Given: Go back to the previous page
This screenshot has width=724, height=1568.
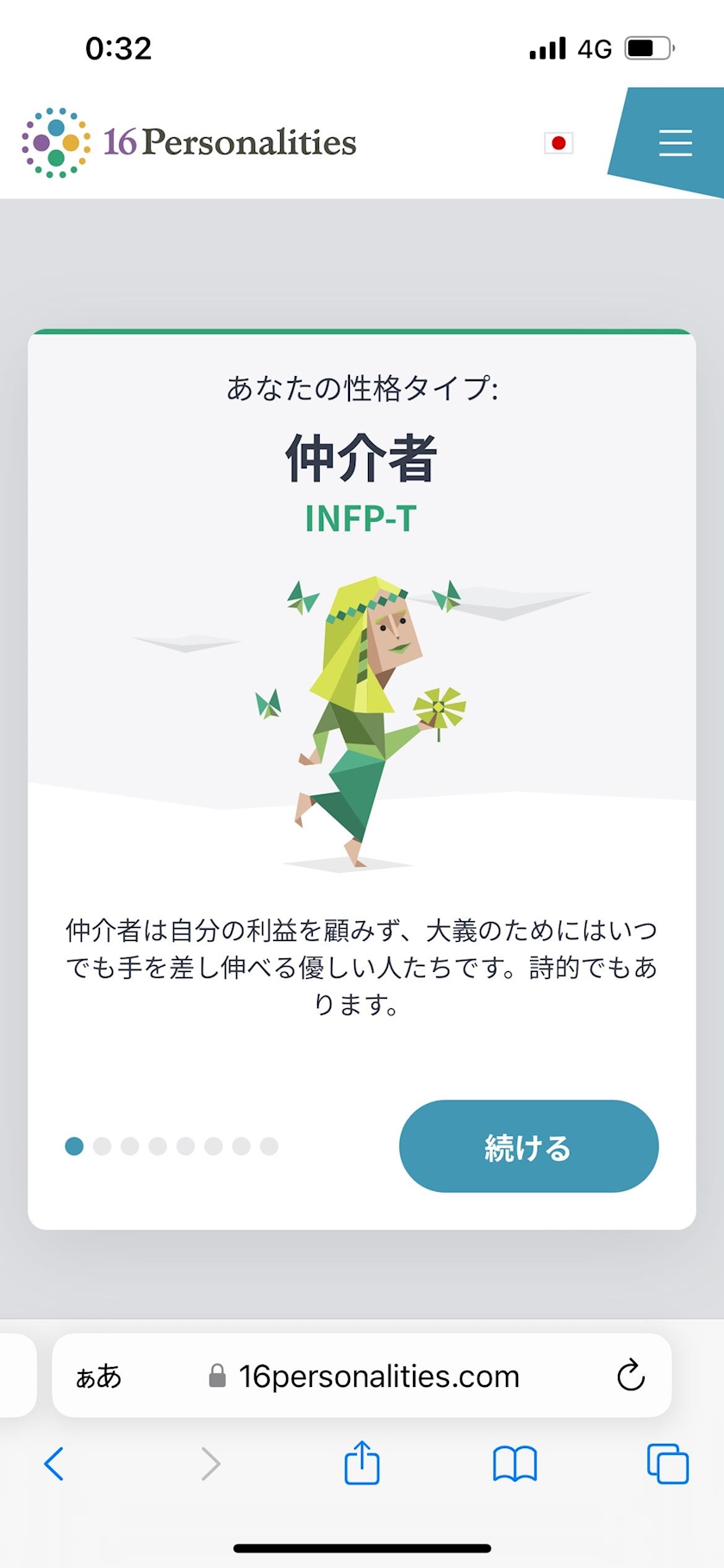Looking at the screenshot, I should [x=54, y=1464].
